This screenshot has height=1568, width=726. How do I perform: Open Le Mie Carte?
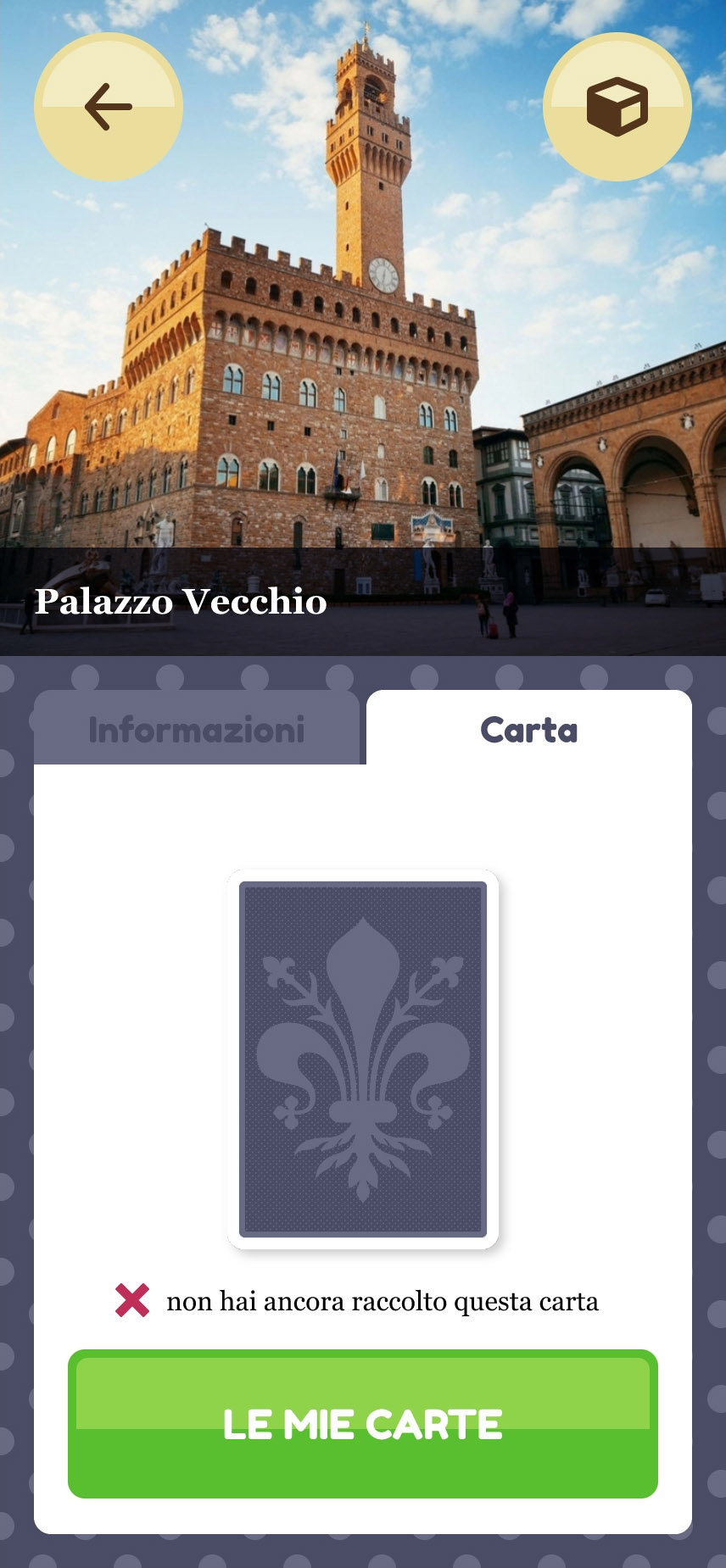pyautogui.click(x=363, y=1424)
